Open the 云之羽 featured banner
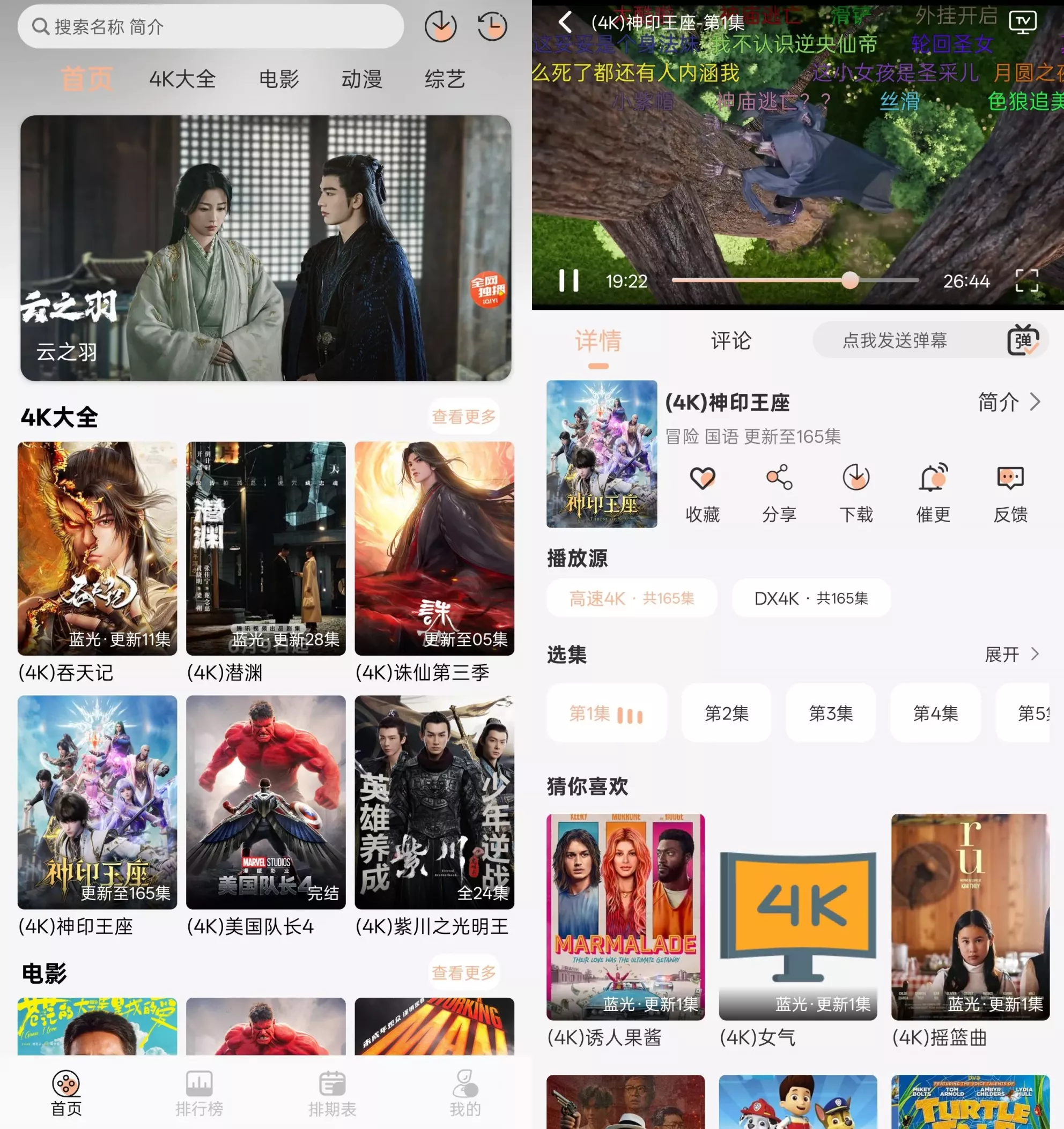Image resolution: width=1064 pixels, height=1129 pixels. [x=266, y=248]
